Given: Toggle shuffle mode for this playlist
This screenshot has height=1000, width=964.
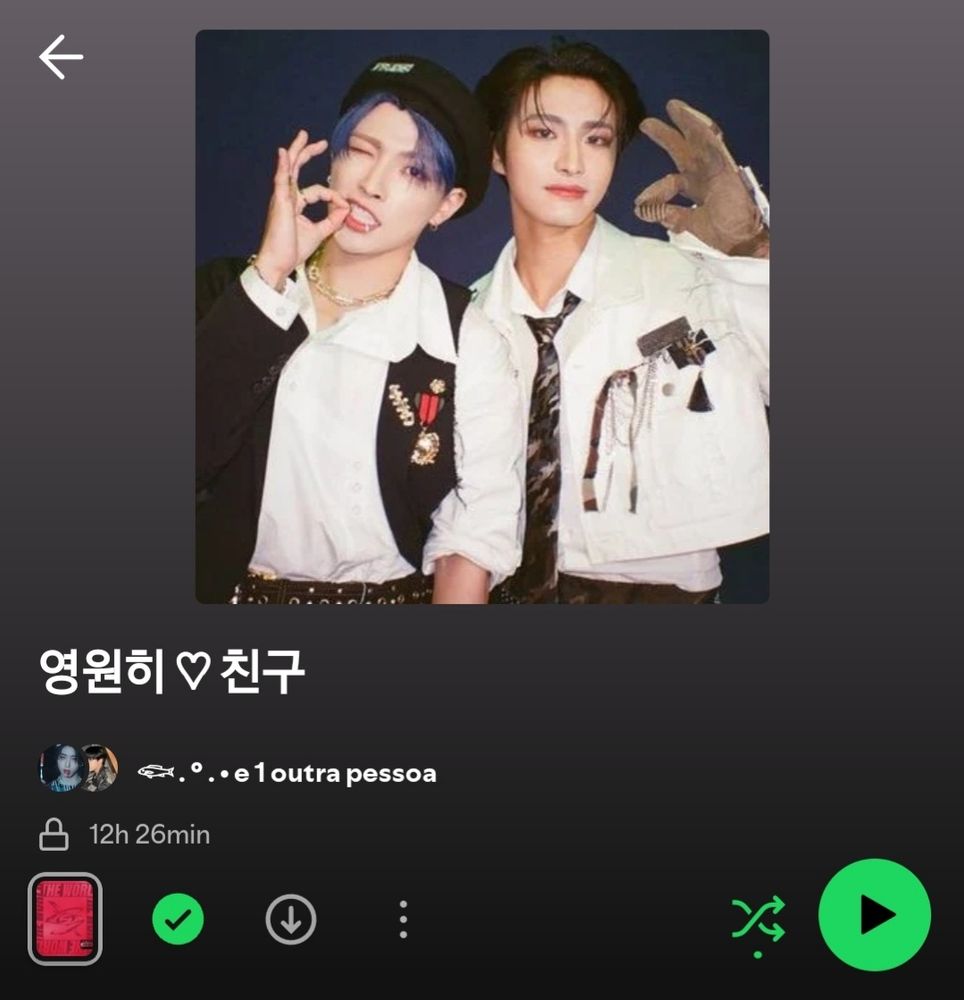Looking at the screenshot, I should pyautogui.click(x=758, y=919).
